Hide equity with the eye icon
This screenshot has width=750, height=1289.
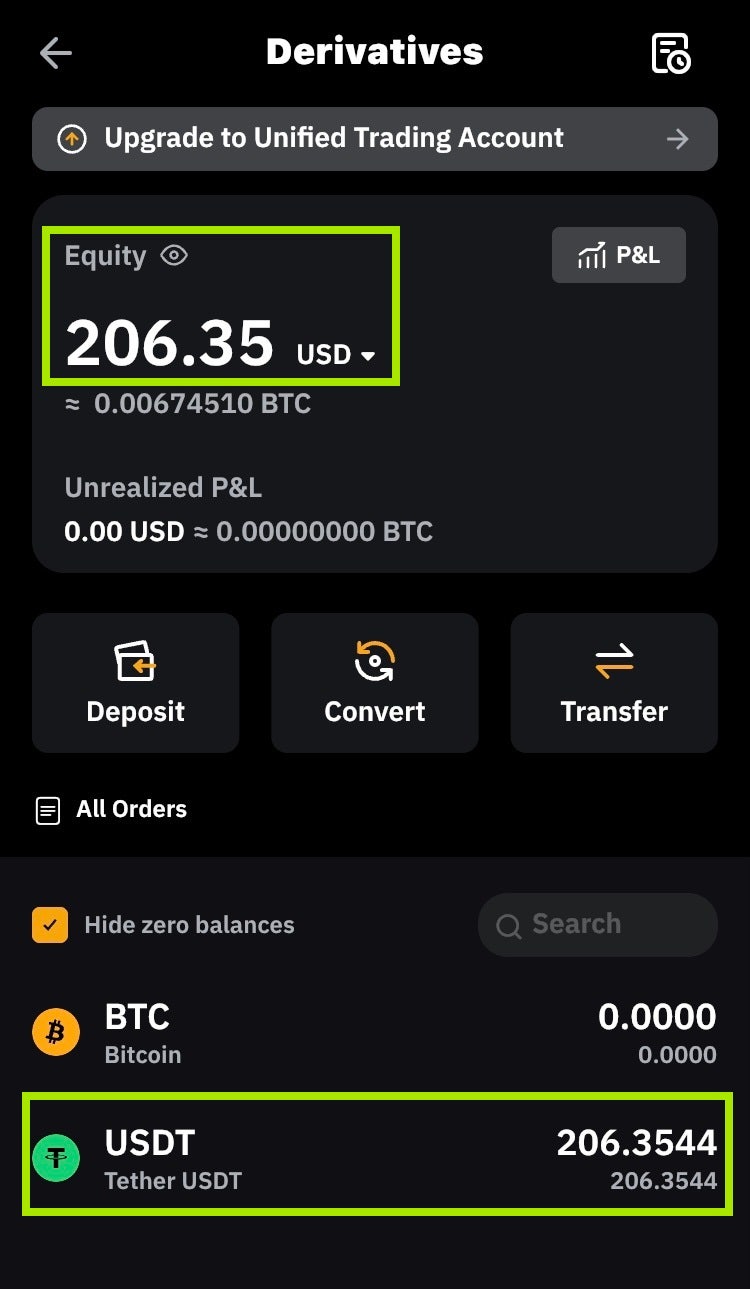coord(174,256)
